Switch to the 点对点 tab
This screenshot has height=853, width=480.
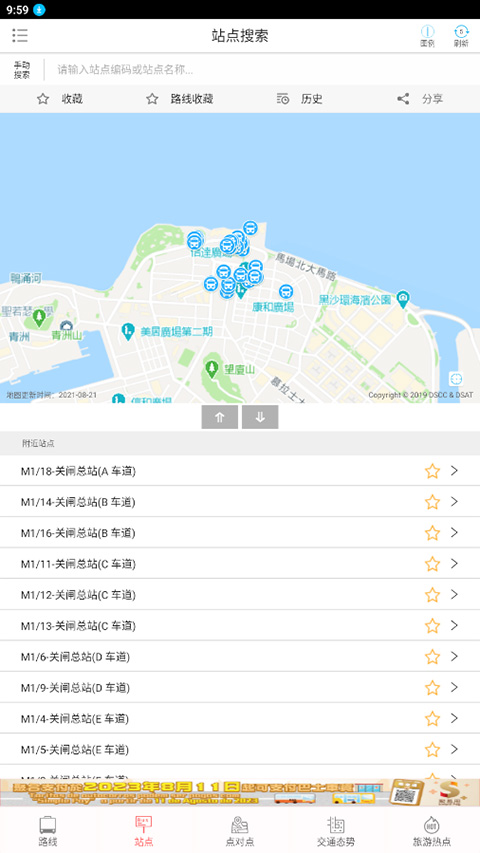(x=240, y=831)
